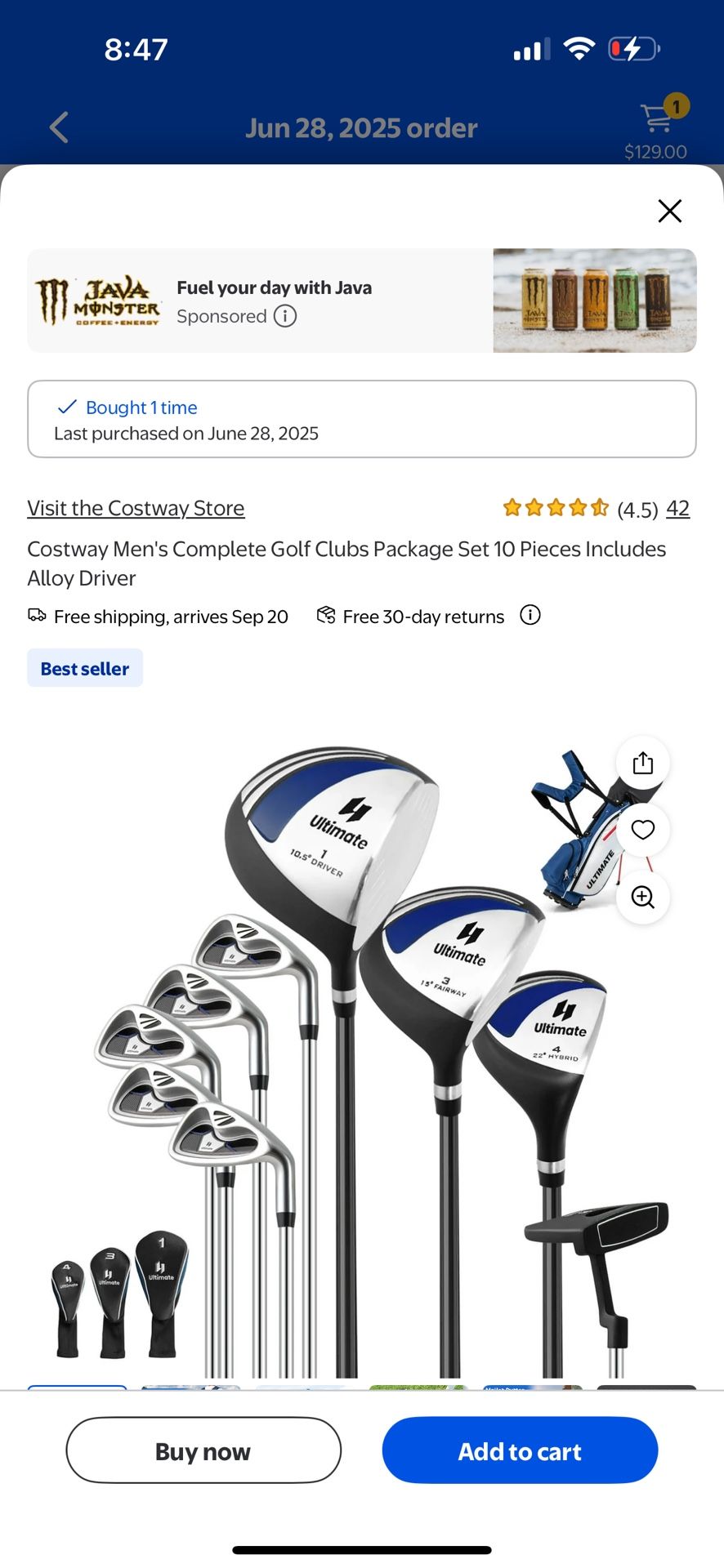Visit the Costway Store

click(x=136, y=507)
